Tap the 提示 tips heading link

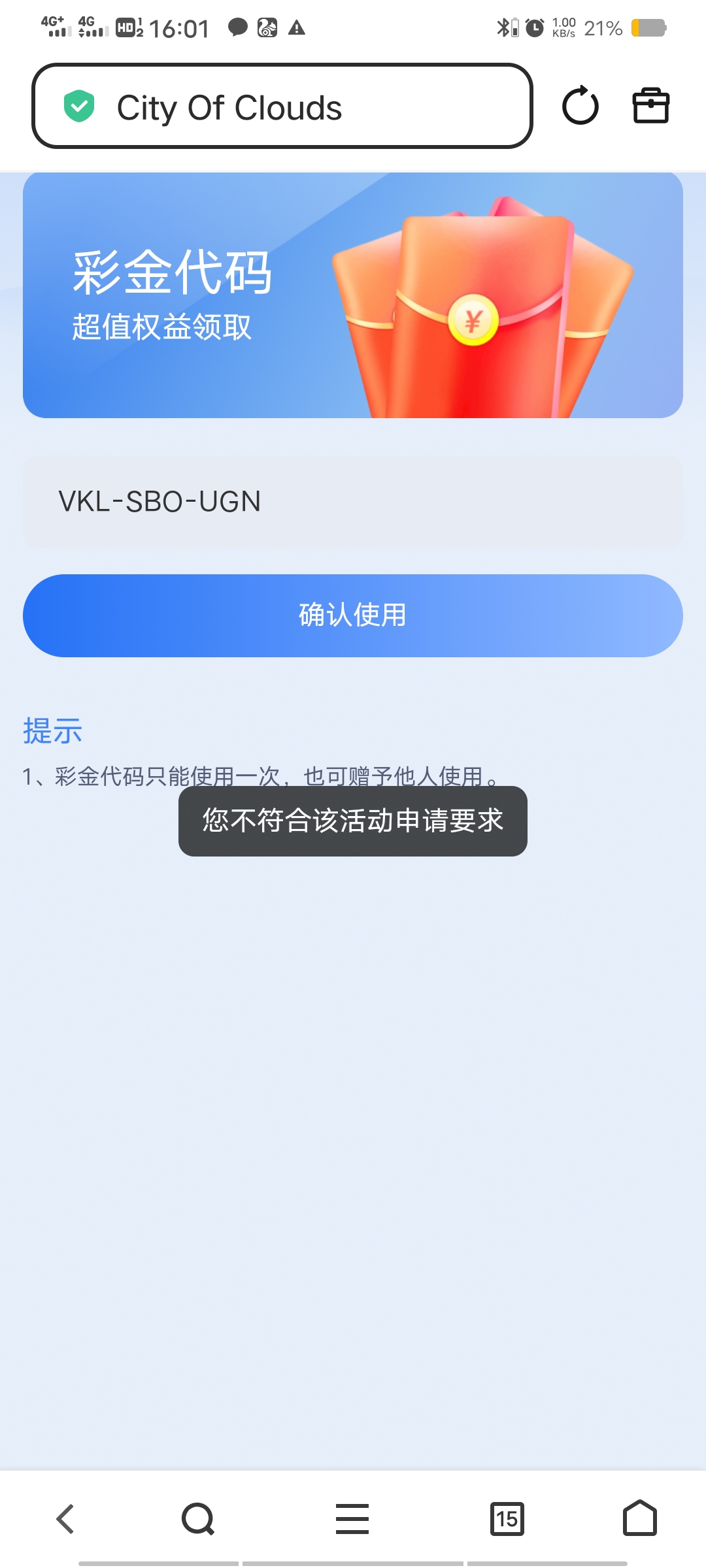[x=51, y=731]
